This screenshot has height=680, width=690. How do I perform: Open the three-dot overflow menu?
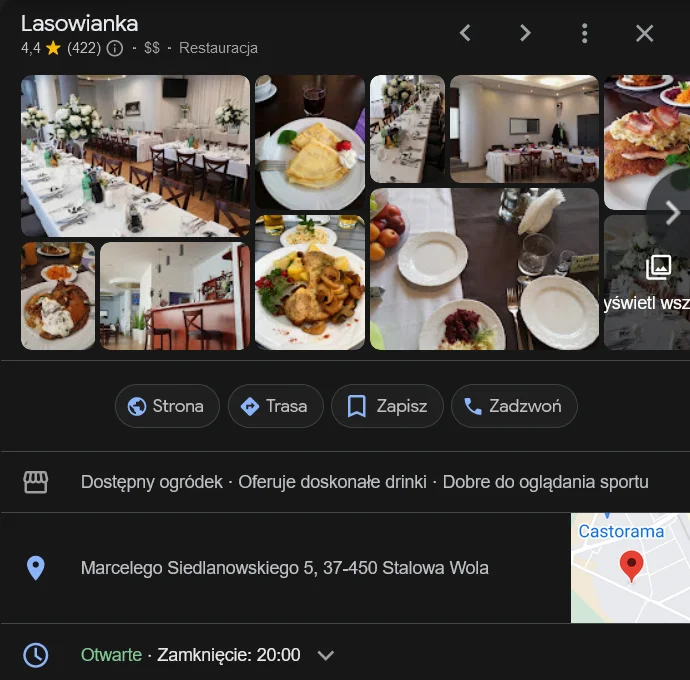pos(585,33)
